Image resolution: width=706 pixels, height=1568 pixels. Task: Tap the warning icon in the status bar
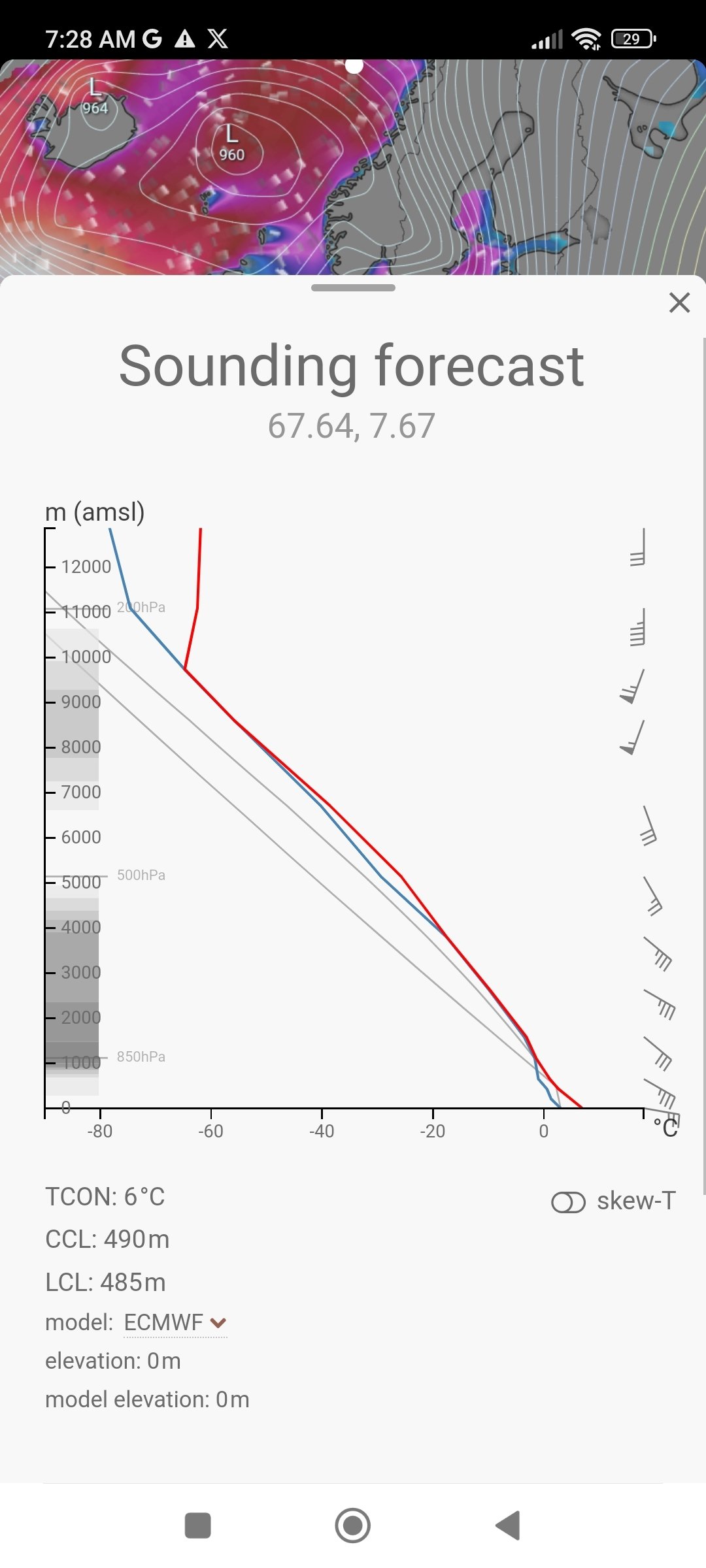click(x=186, y=39)
